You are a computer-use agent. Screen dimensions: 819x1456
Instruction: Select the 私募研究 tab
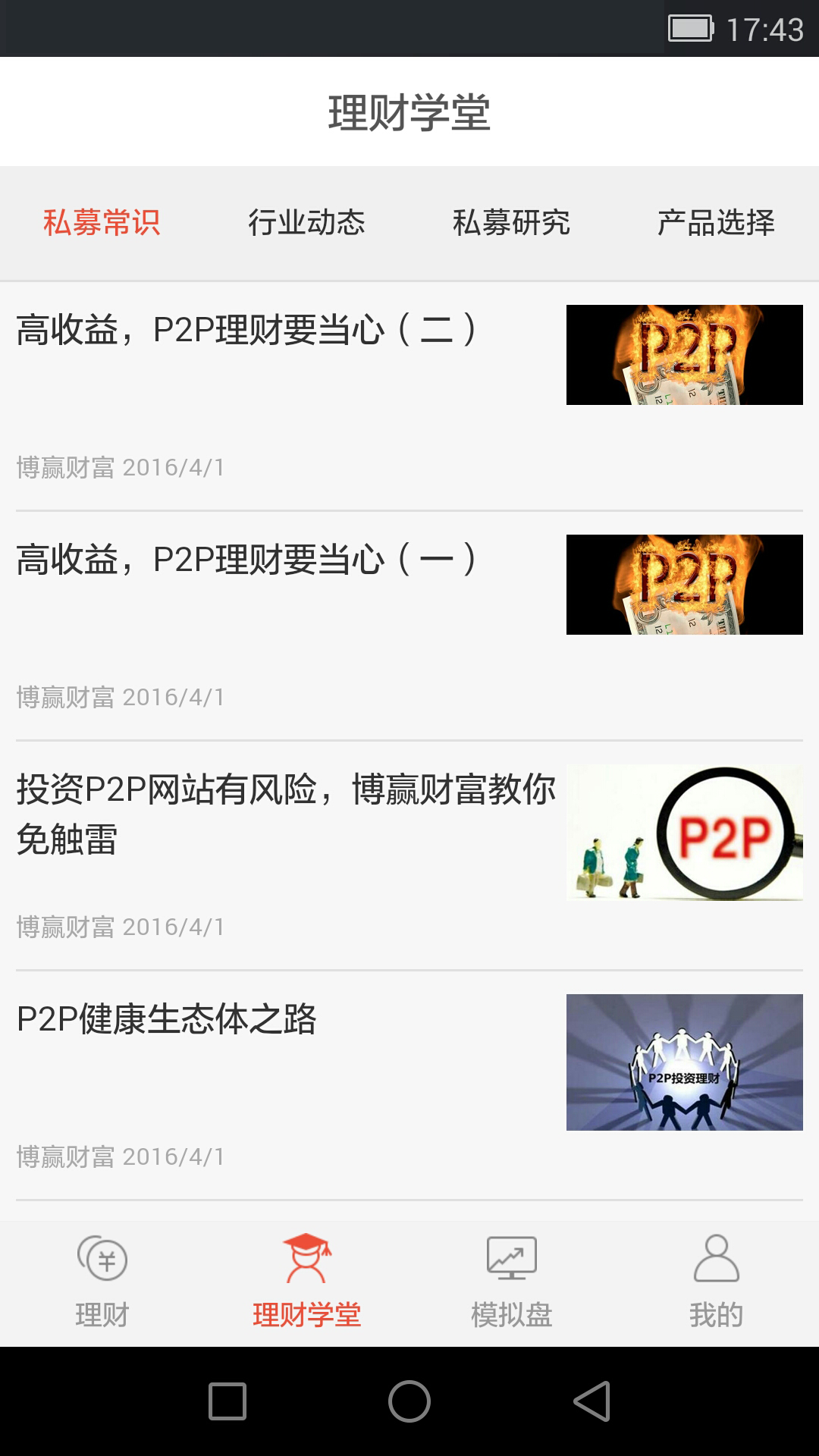511,223
